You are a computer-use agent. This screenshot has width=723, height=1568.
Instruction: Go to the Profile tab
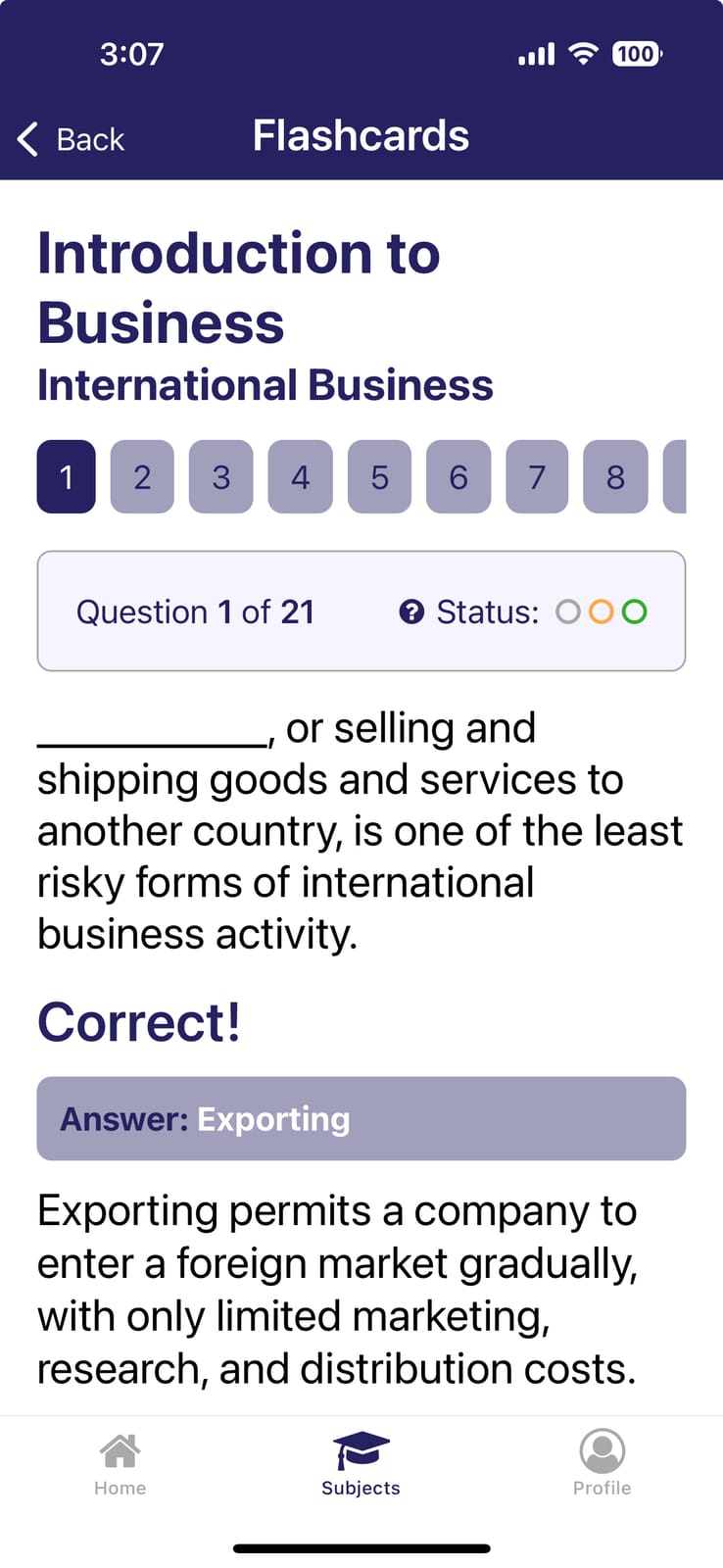coord(602,1465)
